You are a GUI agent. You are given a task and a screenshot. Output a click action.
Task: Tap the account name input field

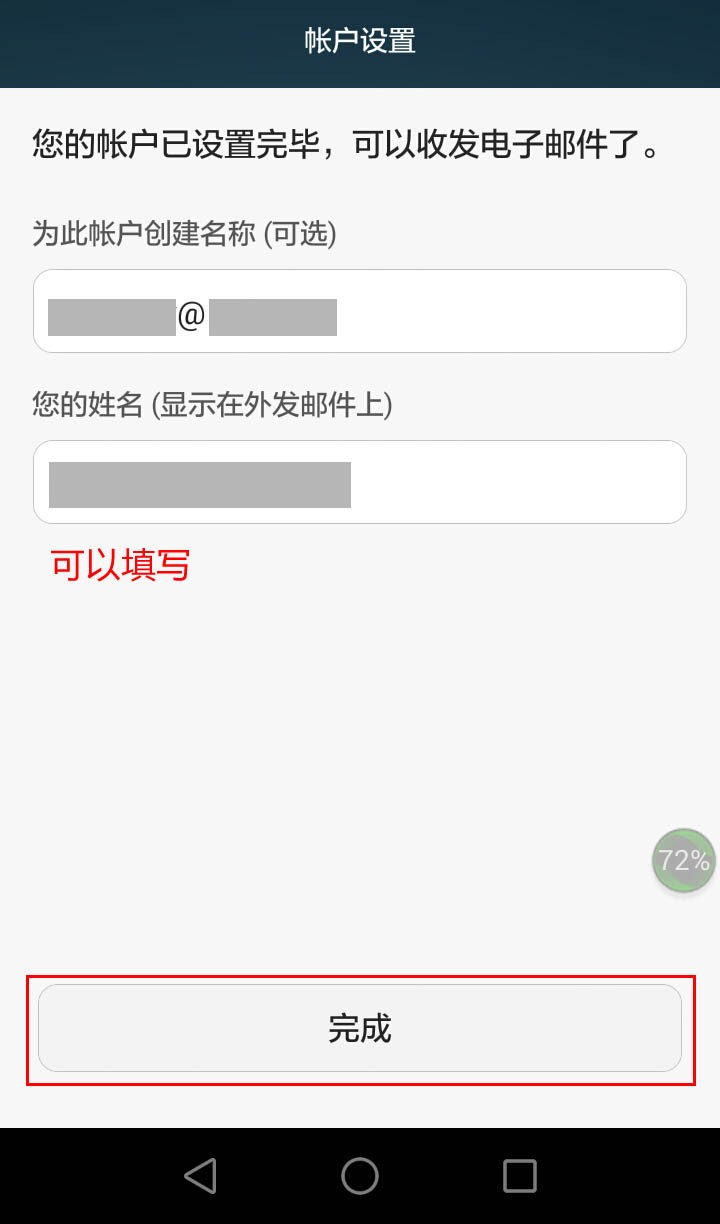[x=360, y=311]
